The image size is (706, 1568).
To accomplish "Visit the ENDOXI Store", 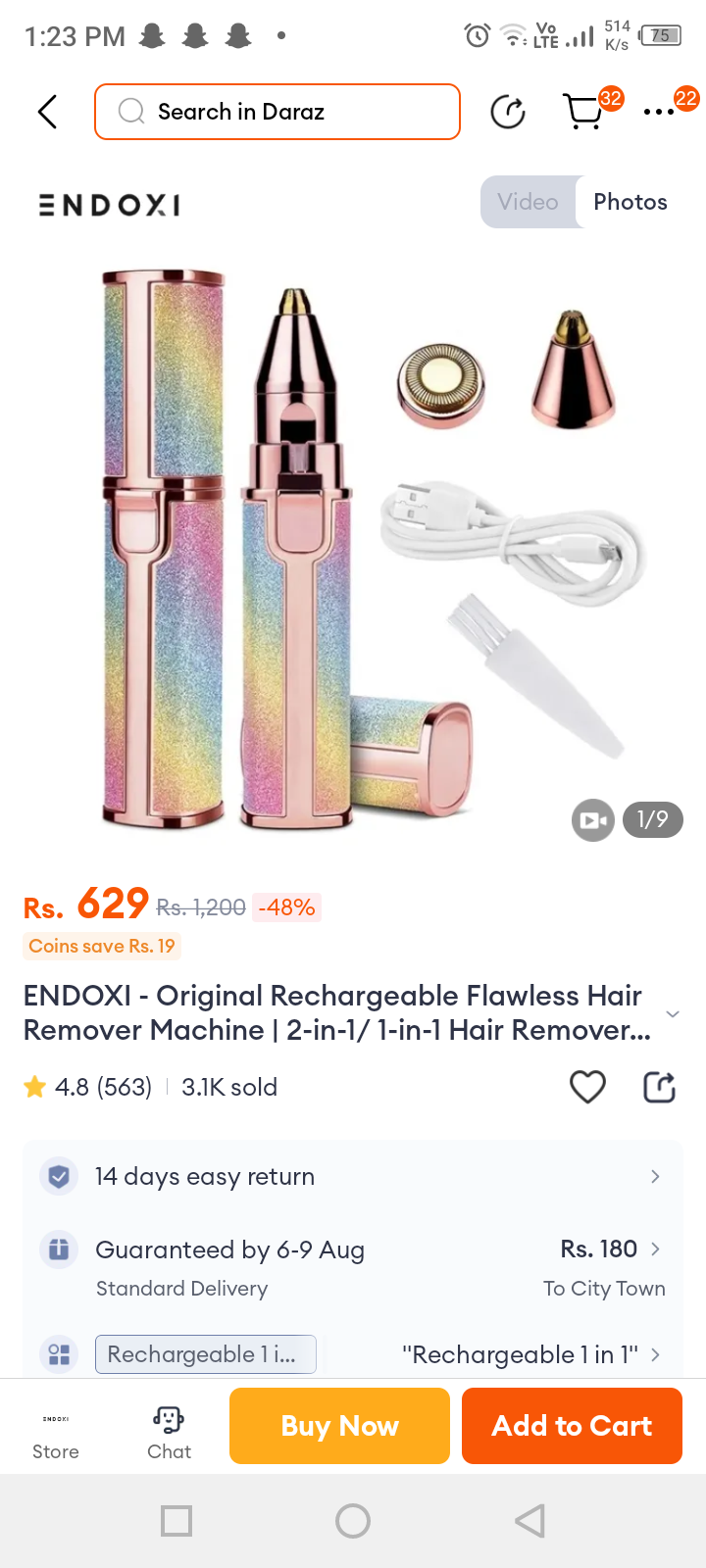I will click(x=56, y=1433).
